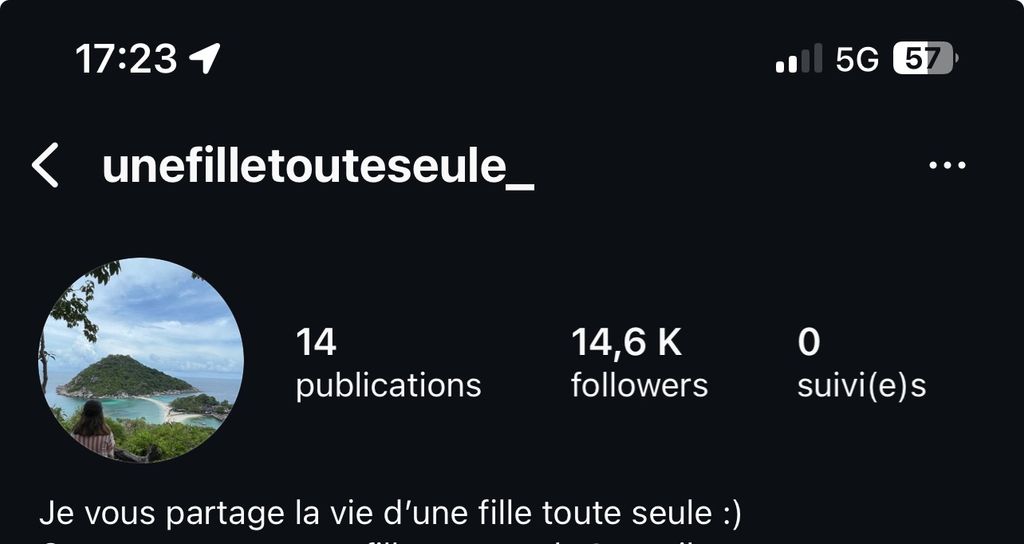Show the suivi(e)s accounts list
1024x544 pixels.
click(861, 364)
